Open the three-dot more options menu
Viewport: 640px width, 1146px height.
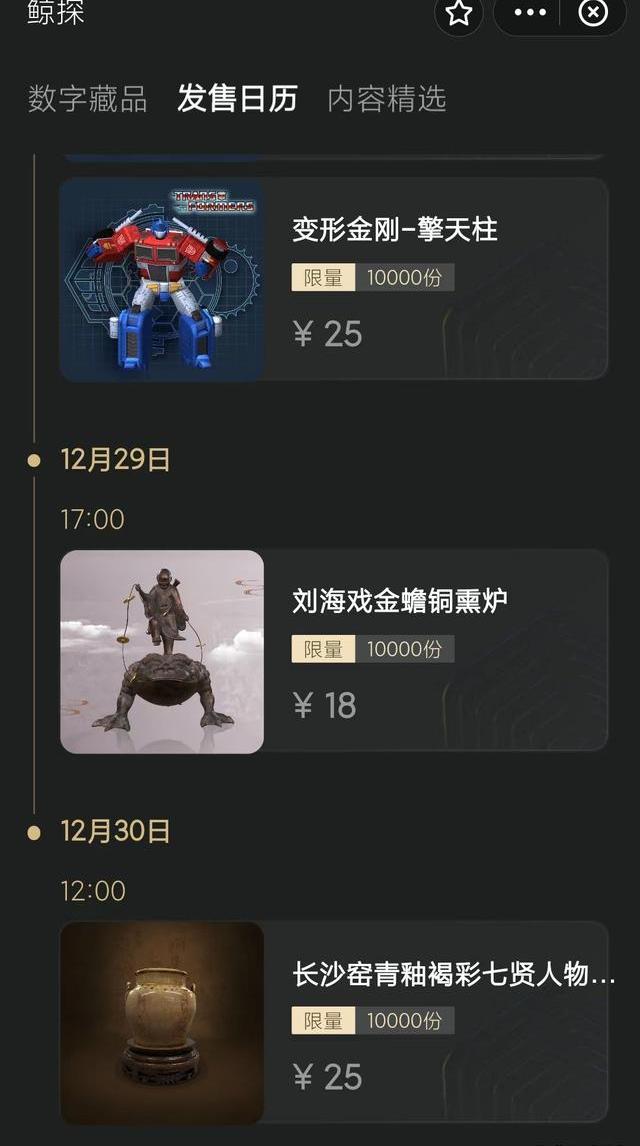click(530, 12)
